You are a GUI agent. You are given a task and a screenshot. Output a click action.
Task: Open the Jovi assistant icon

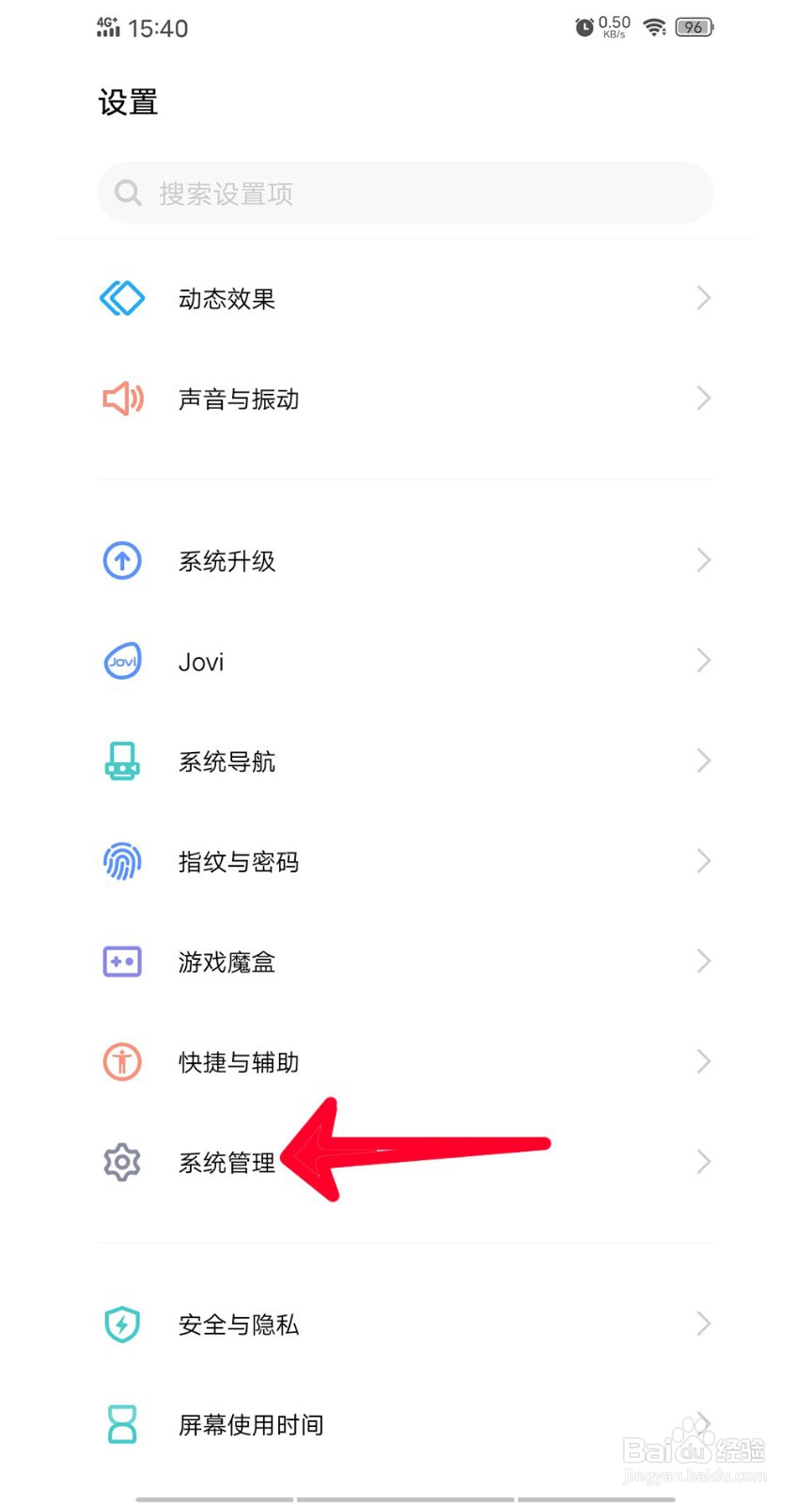121,661
